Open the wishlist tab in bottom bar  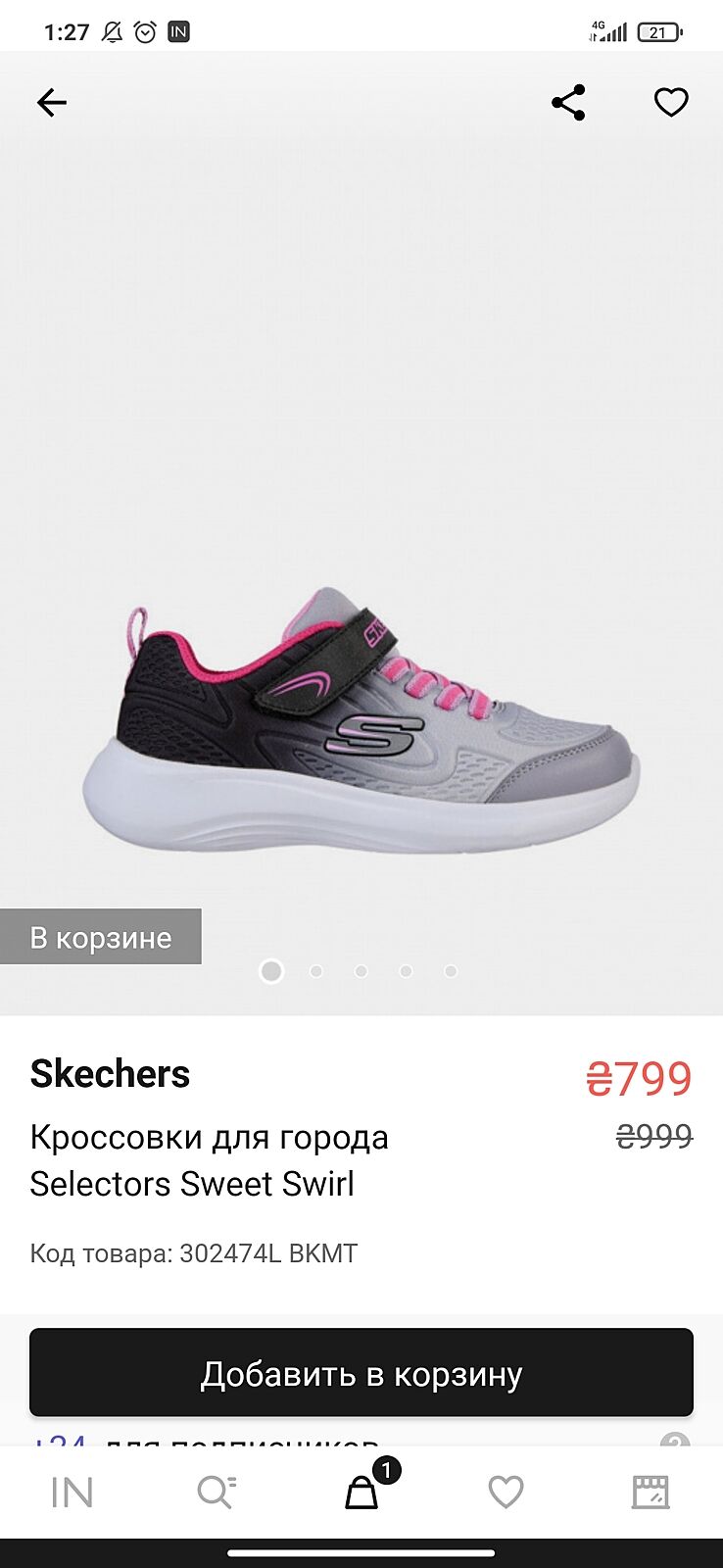coord(506,1493)
